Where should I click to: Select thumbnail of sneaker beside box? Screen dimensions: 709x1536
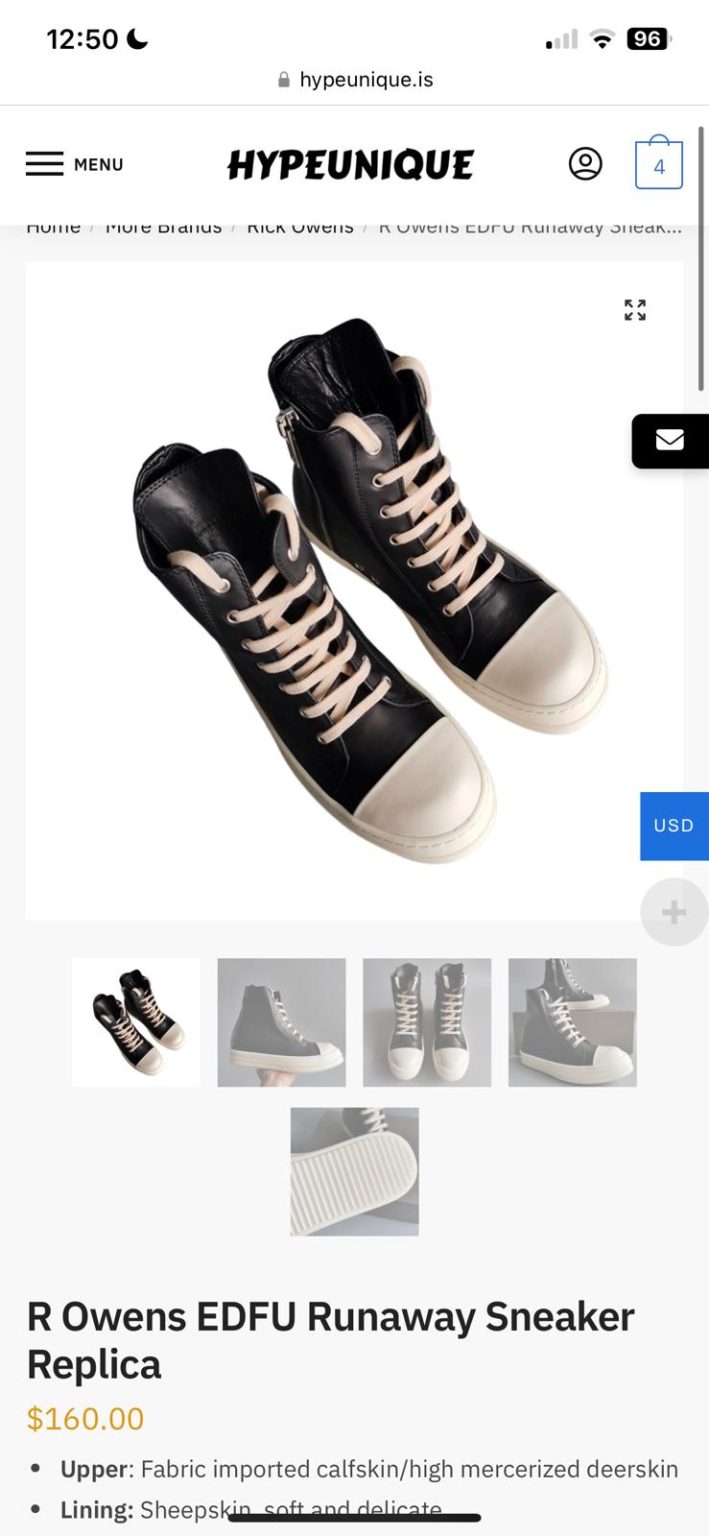tap(572, 1022)
